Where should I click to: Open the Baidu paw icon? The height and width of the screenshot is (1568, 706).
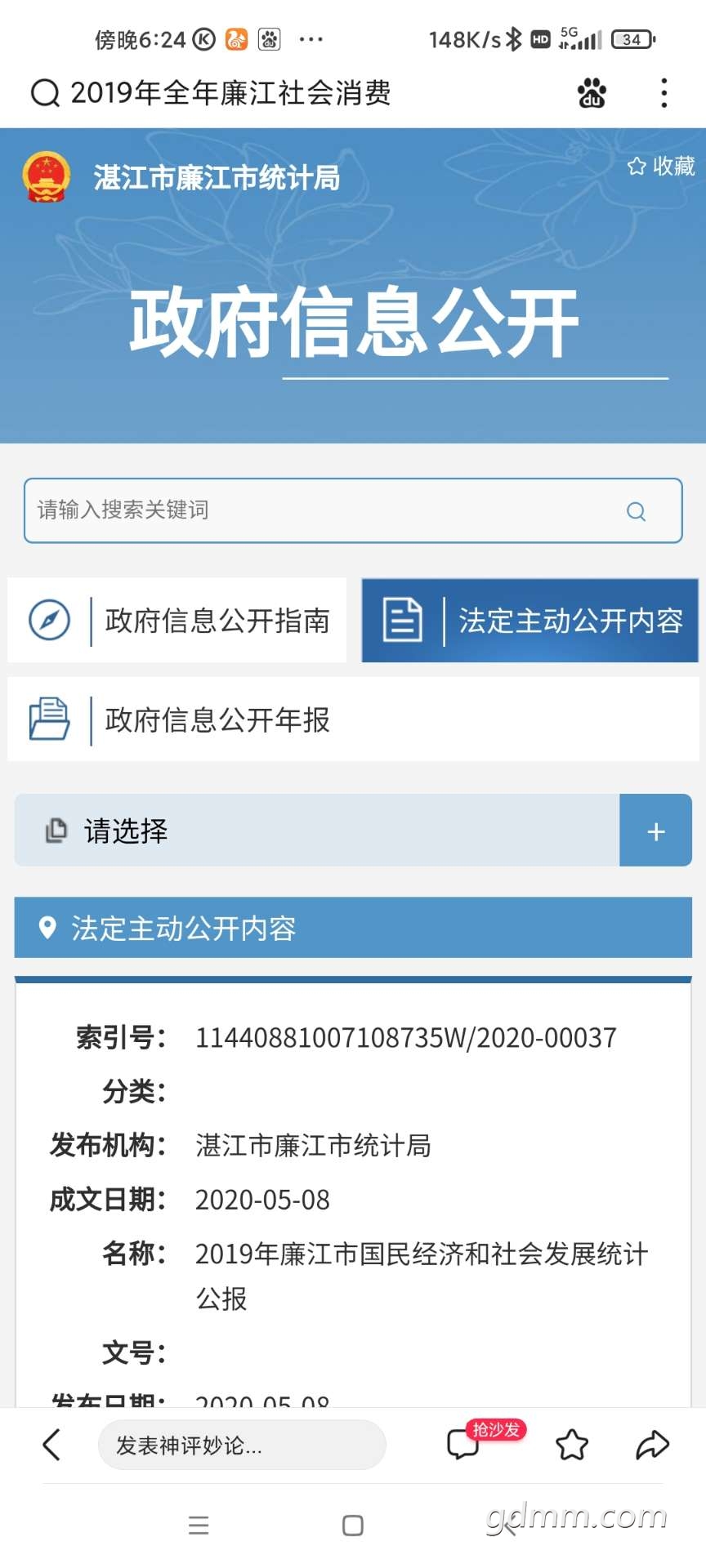[592, 93]
